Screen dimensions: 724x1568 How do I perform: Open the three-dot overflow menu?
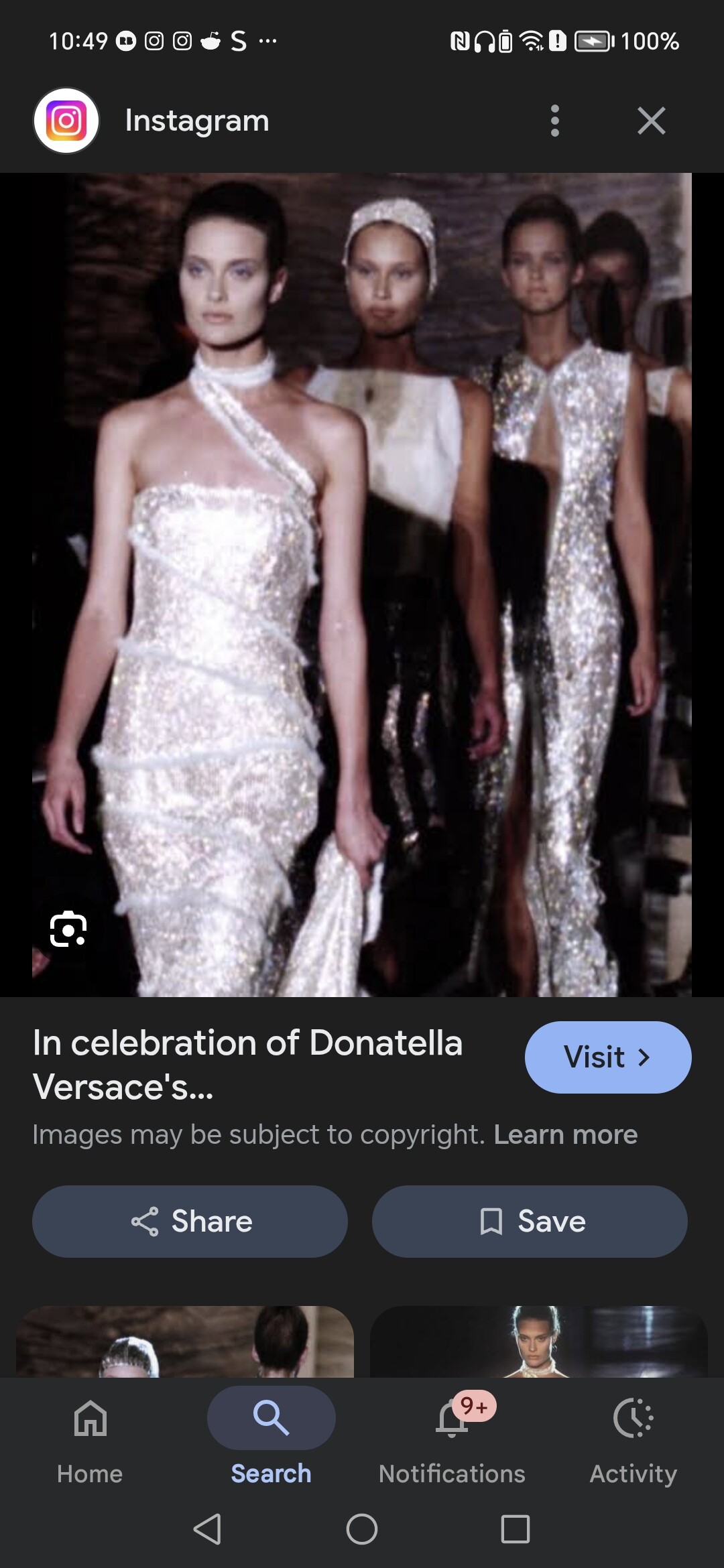[554, 121]
